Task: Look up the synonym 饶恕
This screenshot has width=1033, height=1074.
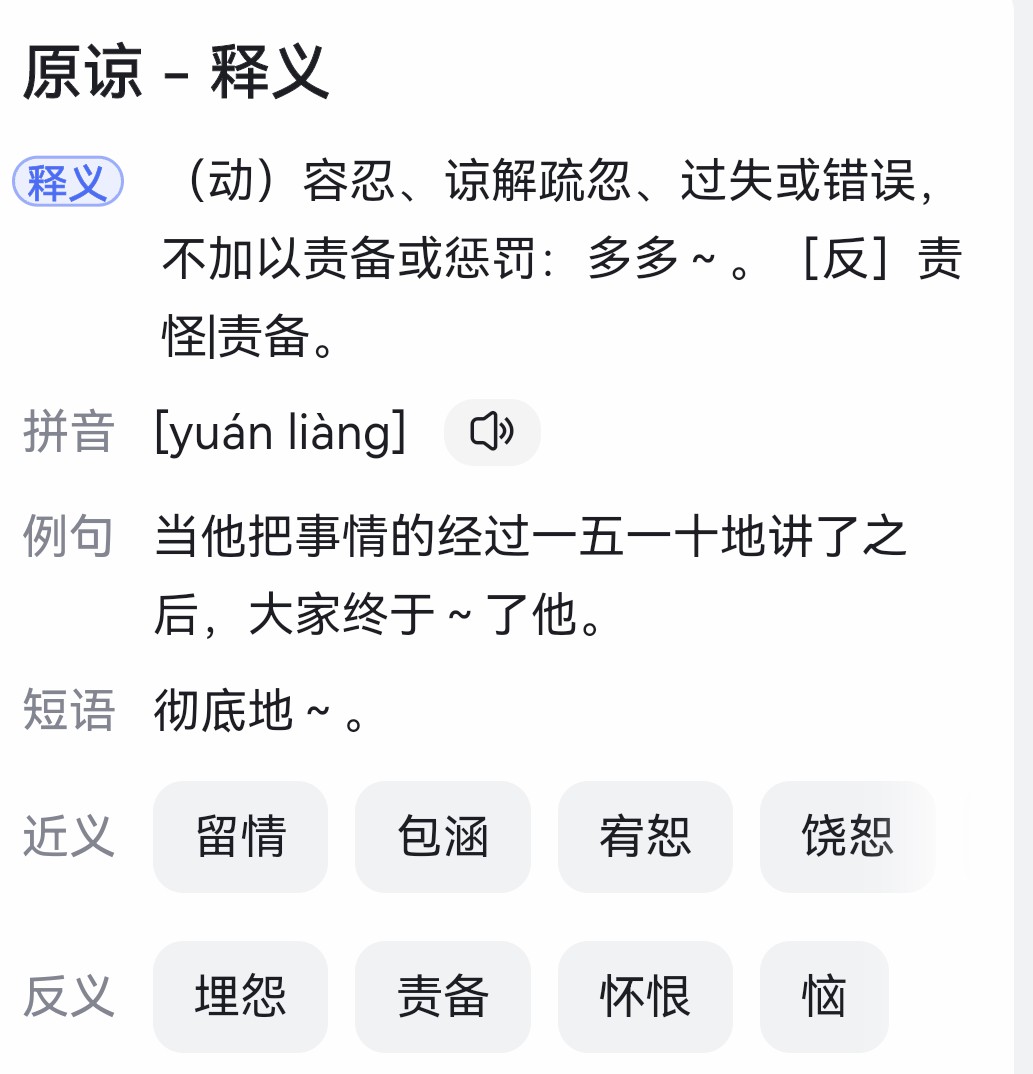Action: pyautogui.click(x=847, y=836)
